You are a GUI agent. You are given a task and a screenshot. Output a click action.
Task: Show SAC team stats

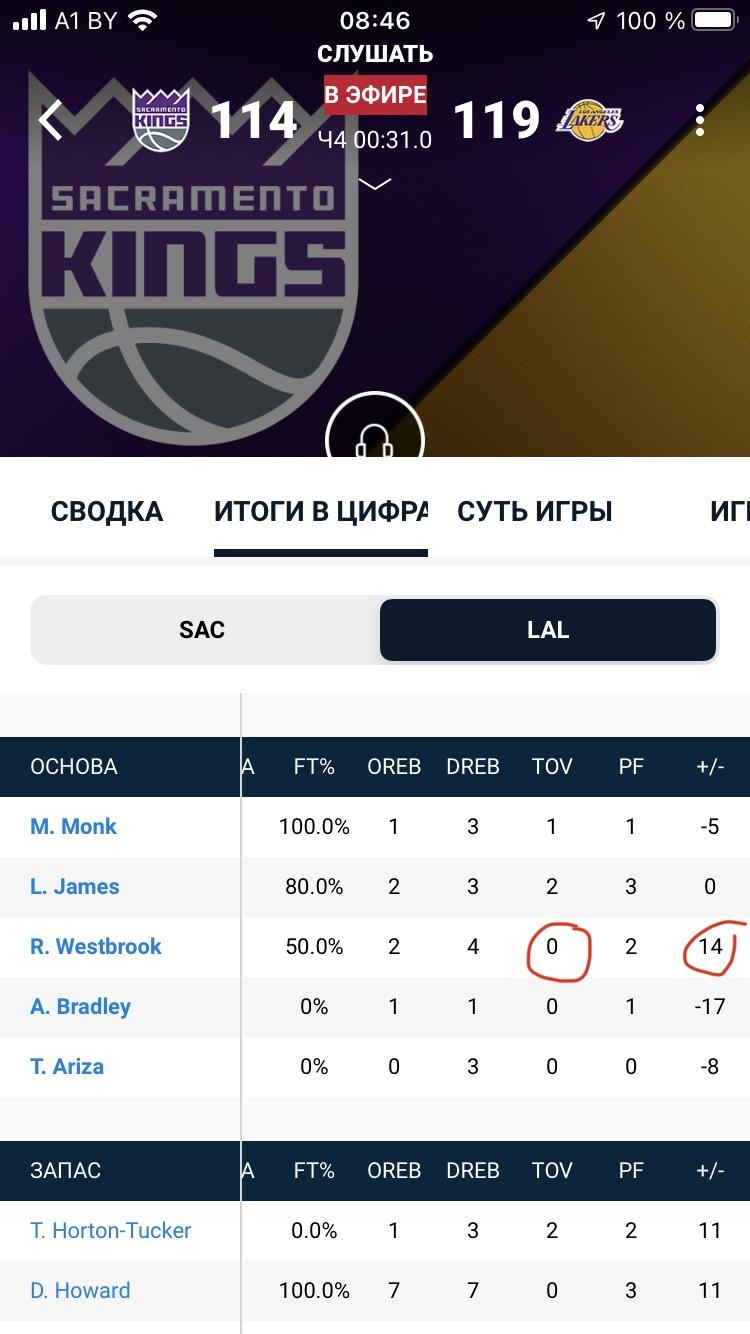point(204,630)
